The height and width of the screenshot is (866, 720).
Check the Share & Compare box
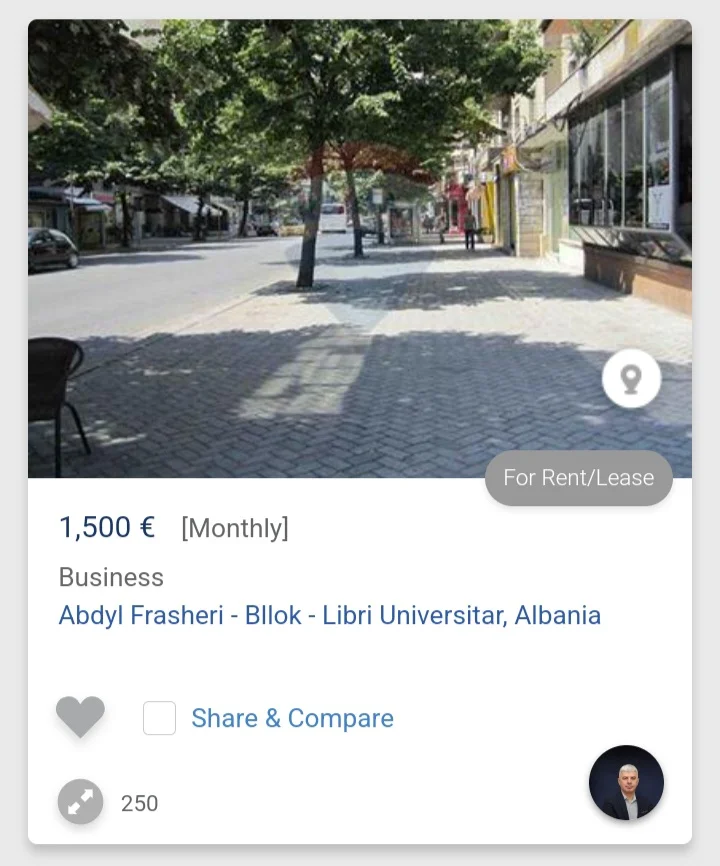point(160,718)
